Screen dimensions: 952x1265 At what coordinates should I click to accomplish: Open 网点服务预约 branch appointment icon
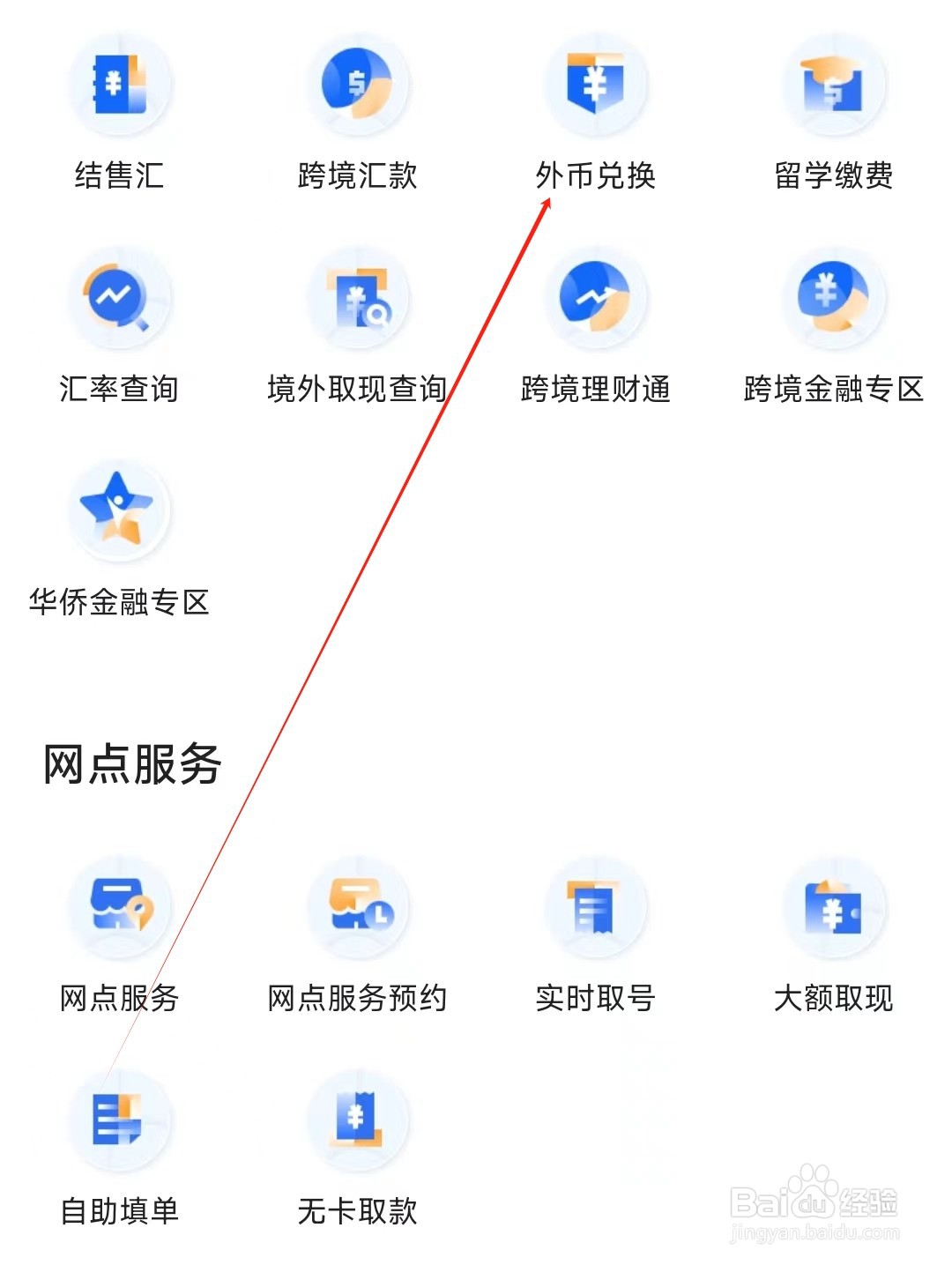[357, 908]
